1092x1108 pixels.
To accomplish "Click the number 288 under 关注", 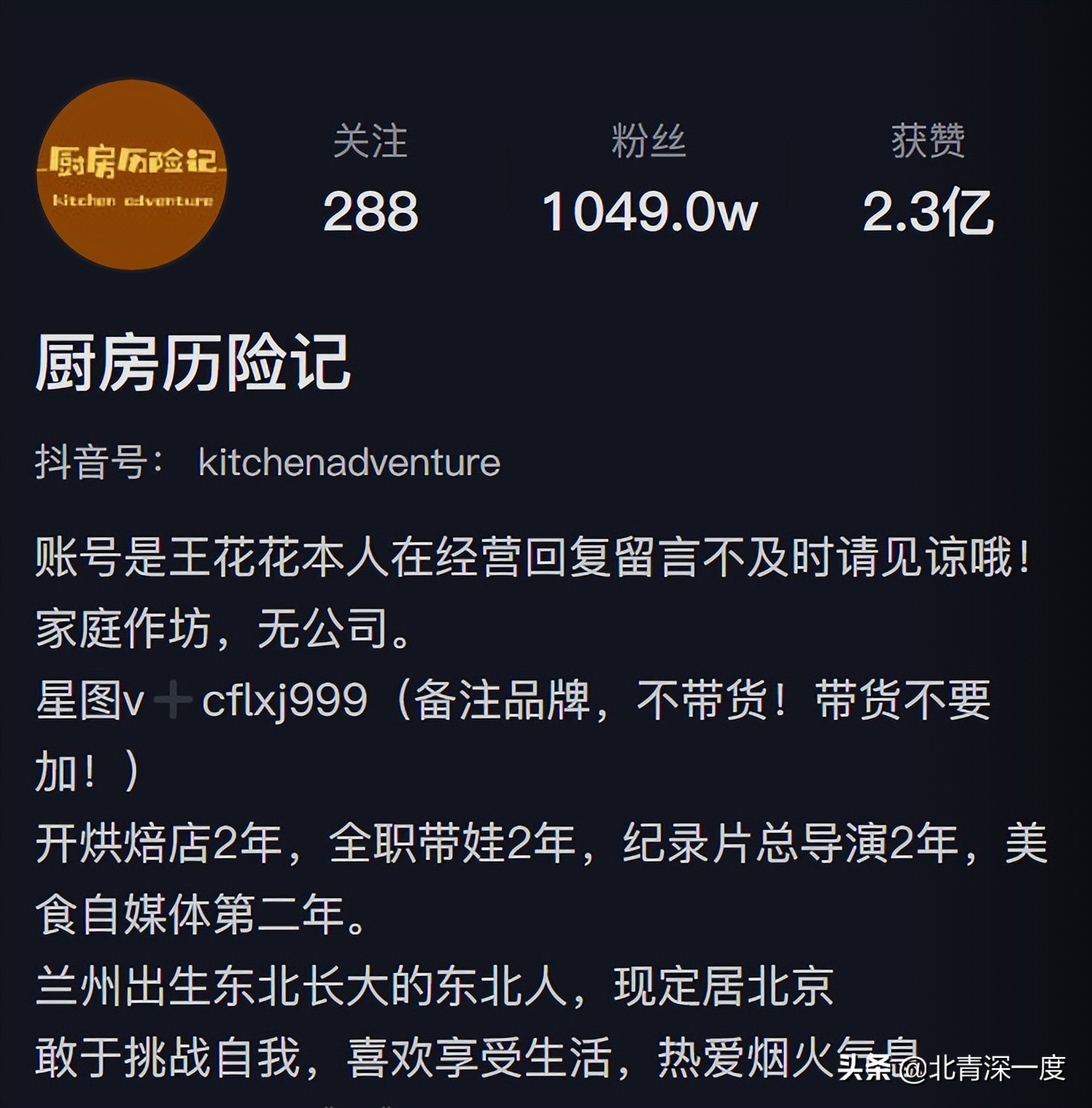I will [x=371, y=211].
